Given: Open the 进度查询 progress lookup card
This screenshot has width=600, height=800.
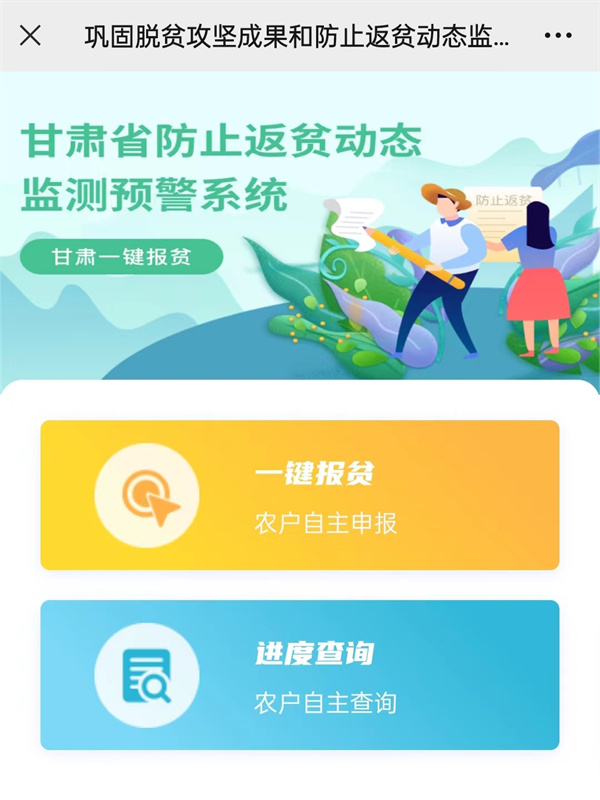Looking at the screenshot, I should [299, 675].
